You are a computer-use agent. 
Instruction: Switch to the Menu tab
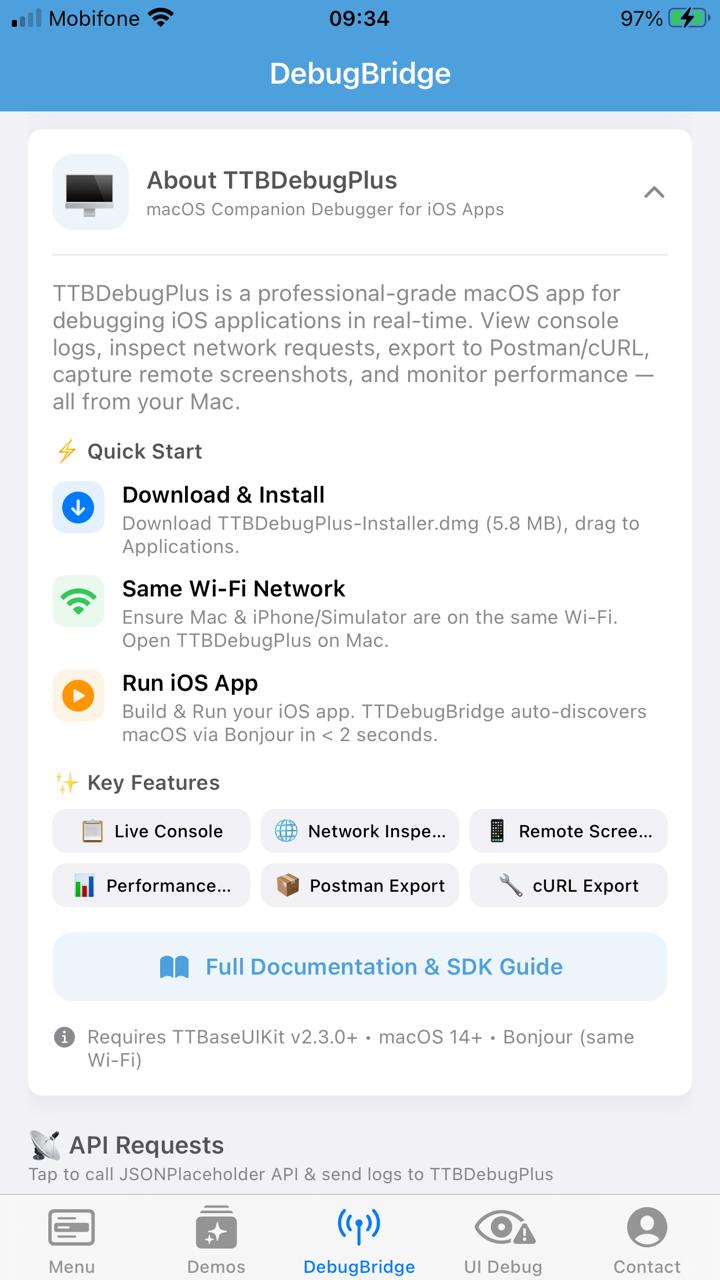pyautogui.click(x=72, y=1240)
